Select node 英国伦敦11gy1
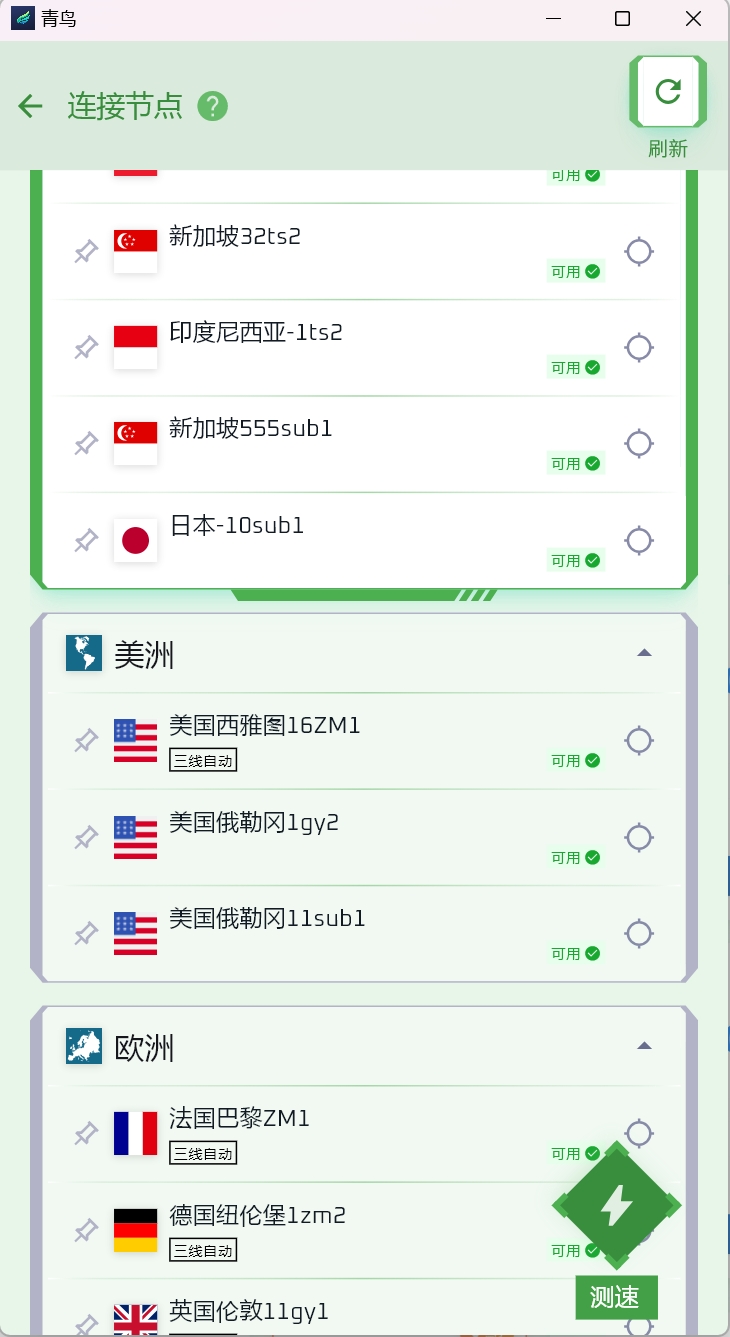The width and height of the screenshot is (730, 1337). [248, 1311]
